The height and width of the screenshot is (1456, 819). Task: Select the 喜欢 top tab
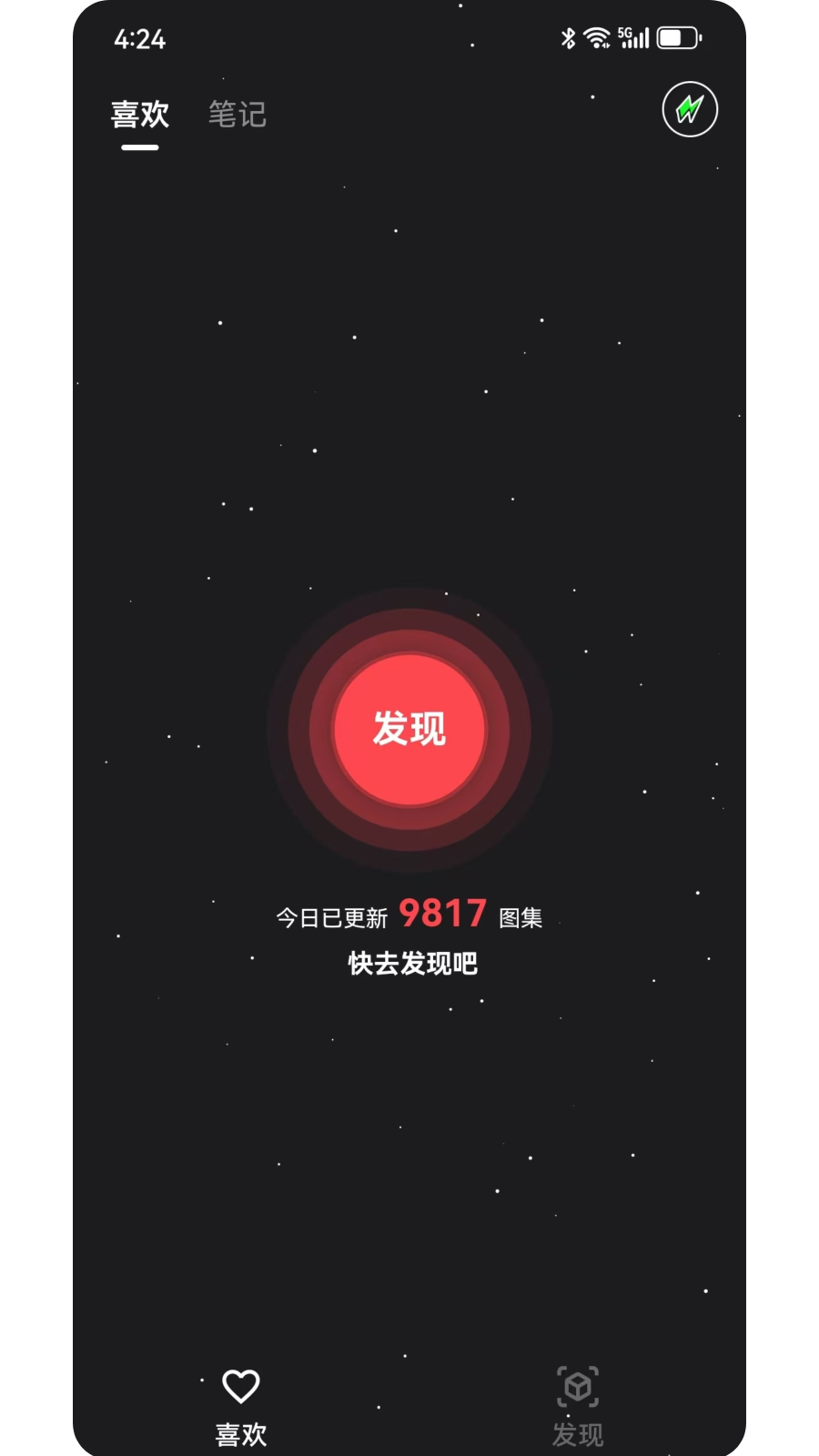point(140,115)
